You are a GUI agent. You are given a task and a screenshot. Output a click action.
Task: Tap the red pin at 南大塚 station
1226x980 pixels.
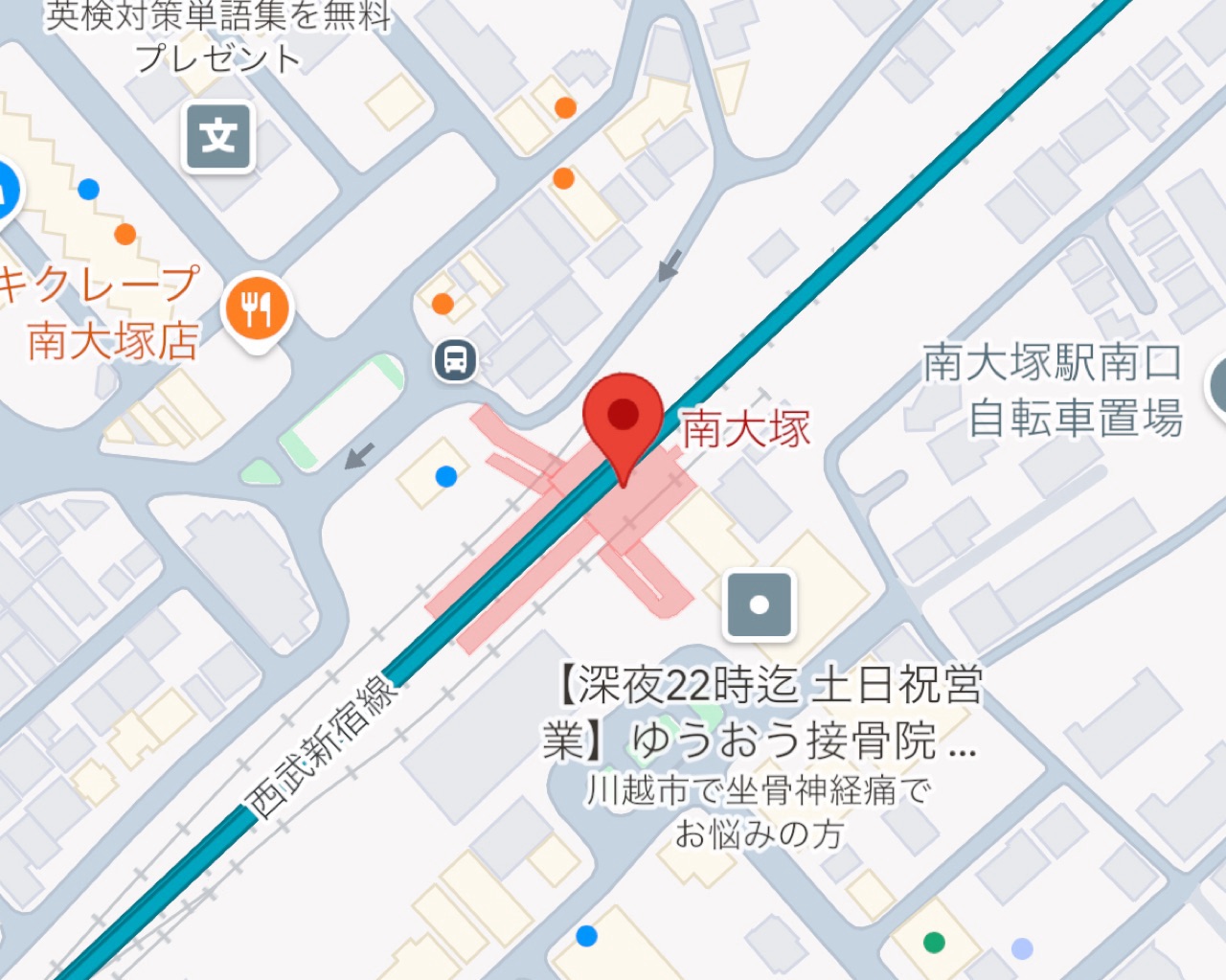tap(624, 418)
